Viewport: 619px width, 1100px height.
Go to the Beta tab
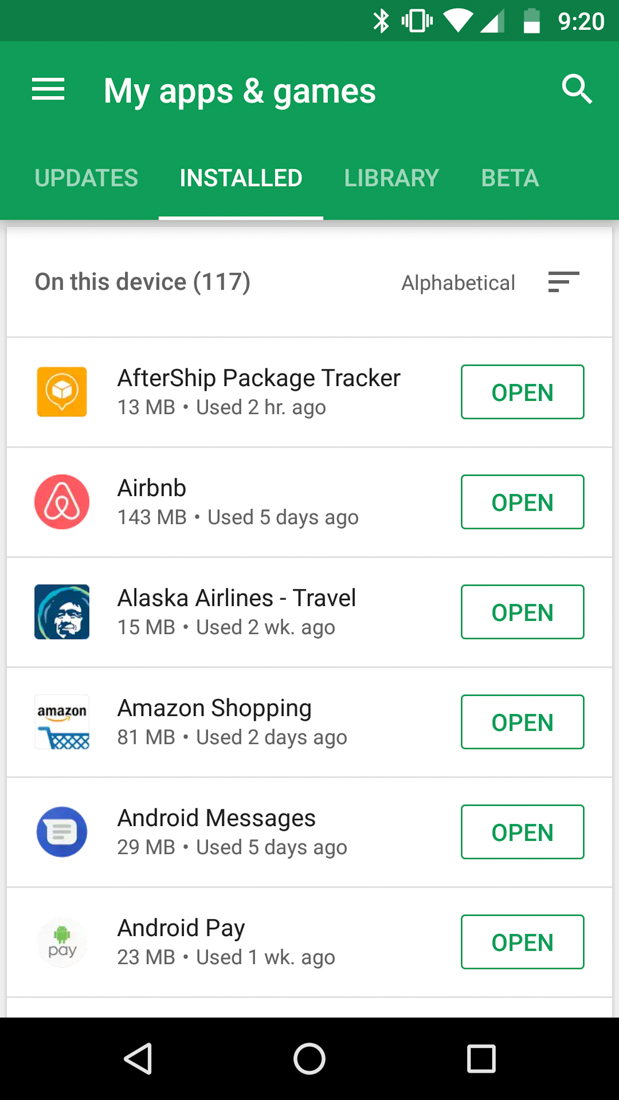[x=509, y=178]
